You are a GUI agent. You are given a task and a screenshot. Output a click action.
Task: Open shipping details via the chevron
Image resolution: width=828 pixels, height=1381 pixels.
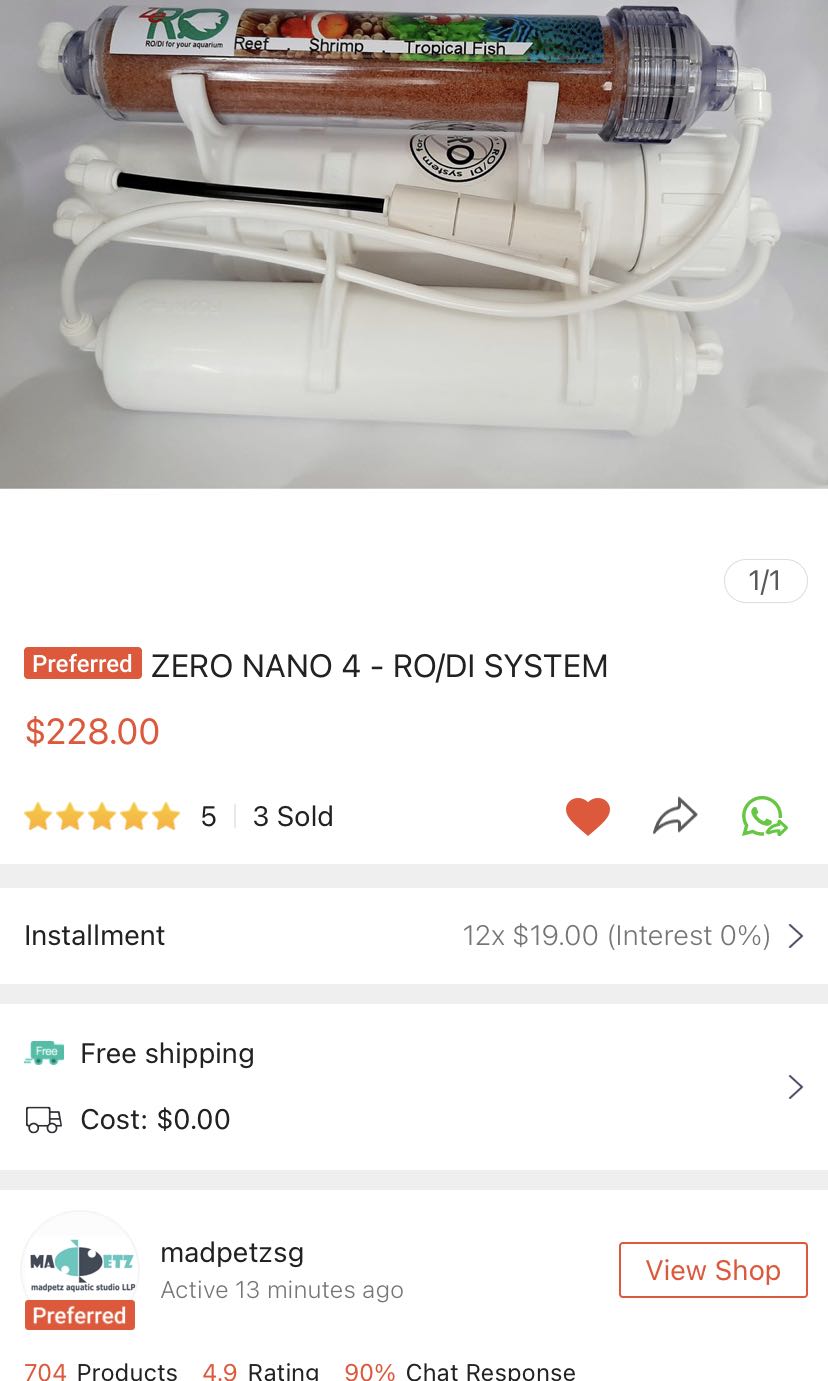(795, 1086)
